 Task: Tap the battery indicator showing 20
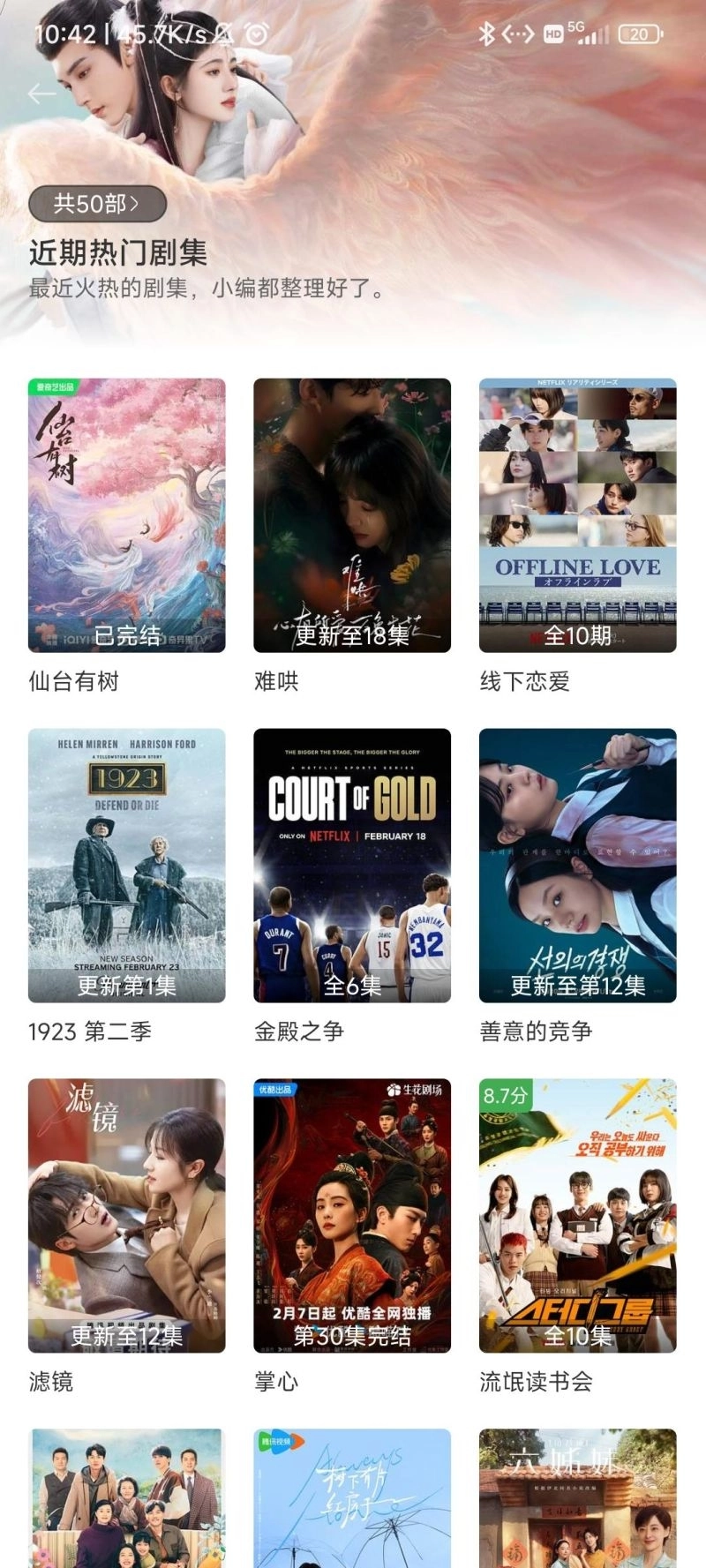click(640, 32)
